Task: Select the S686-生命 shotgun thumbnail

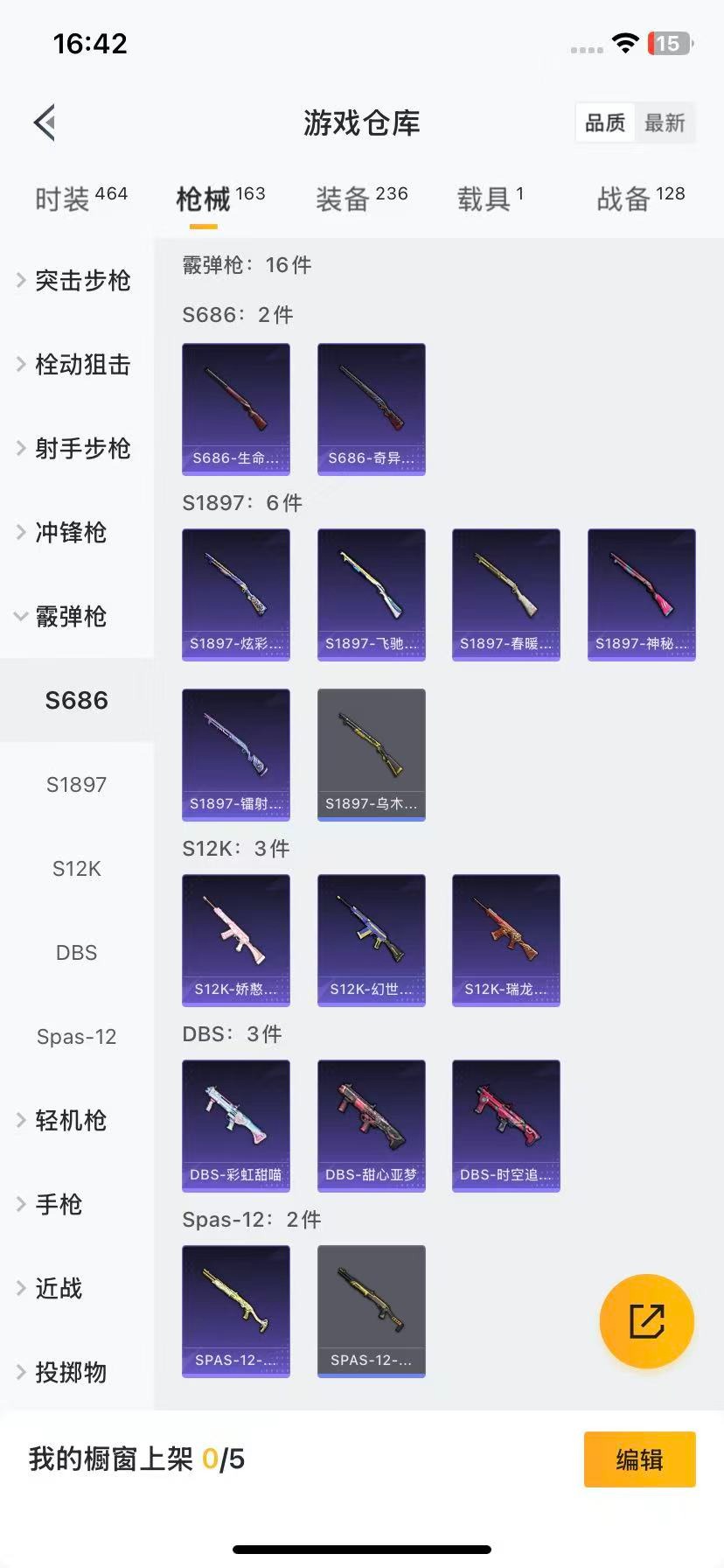Action: [x=235, y=409]
